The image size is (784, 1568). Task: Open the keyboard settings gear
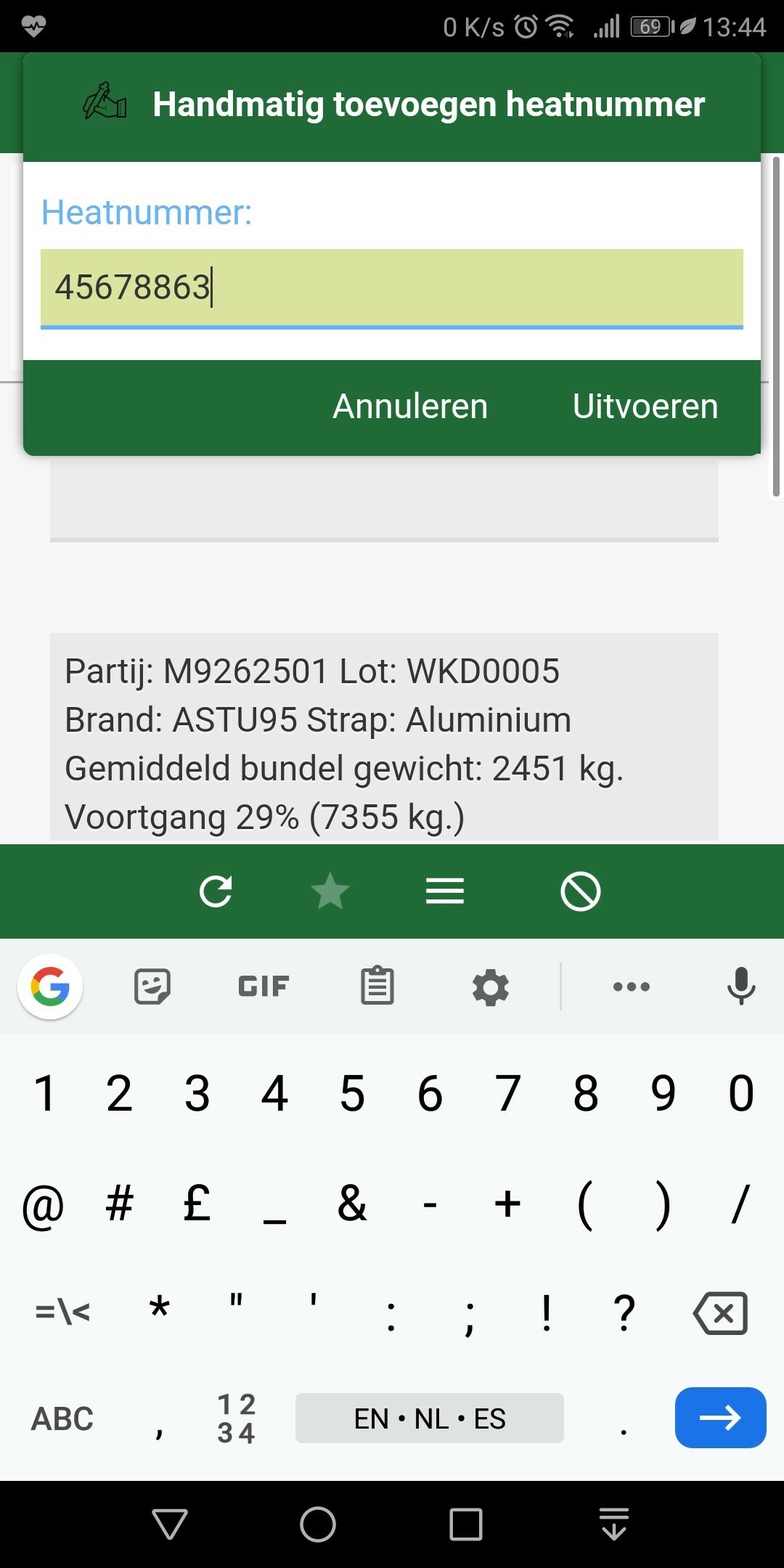[491, 987]
